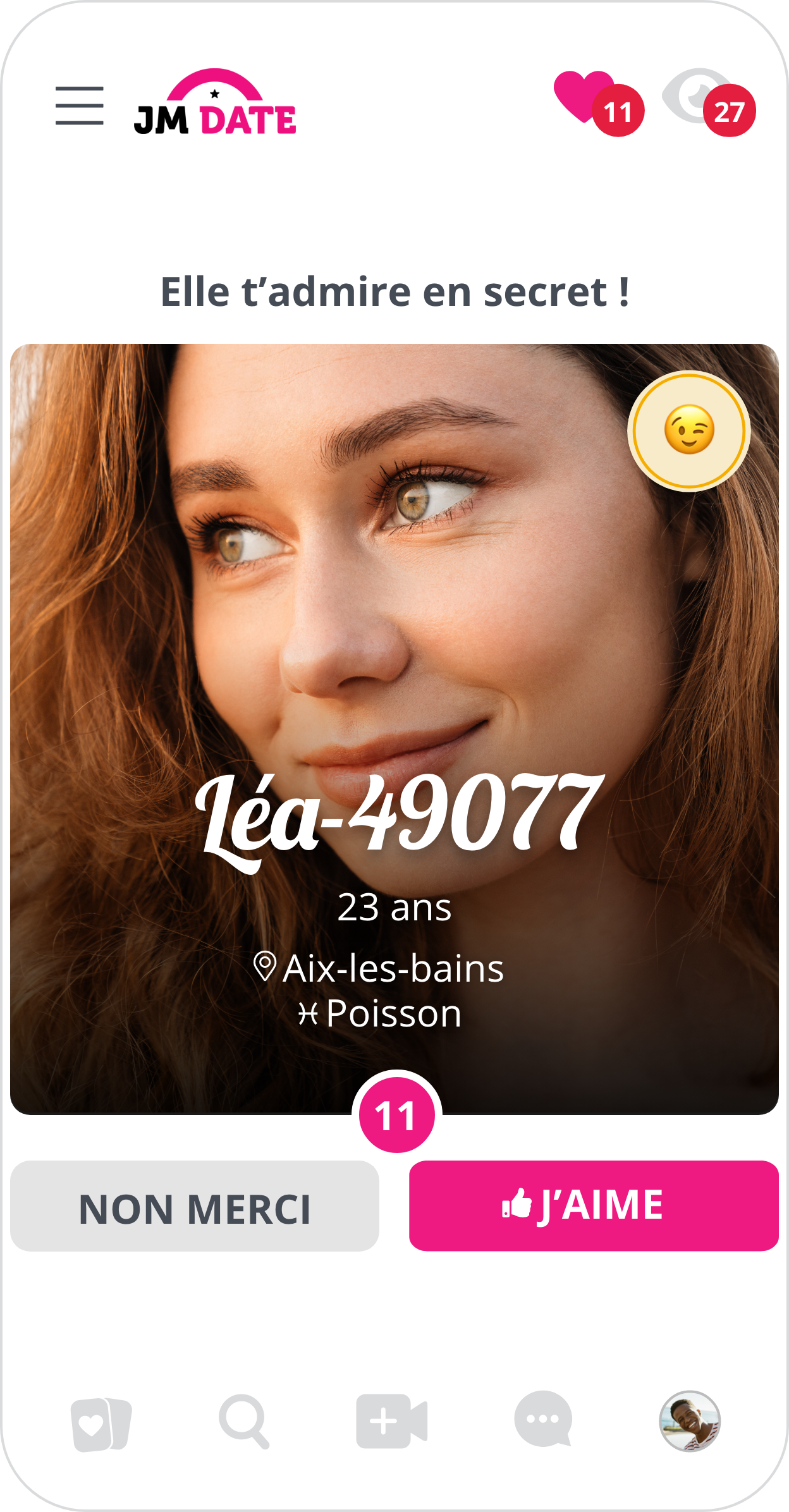Image resolution: width=789 pixels, height=1512 pixels.
Task: Send a wink to Léa-49077
Action: pyautogui.click(x=688, y=430)
